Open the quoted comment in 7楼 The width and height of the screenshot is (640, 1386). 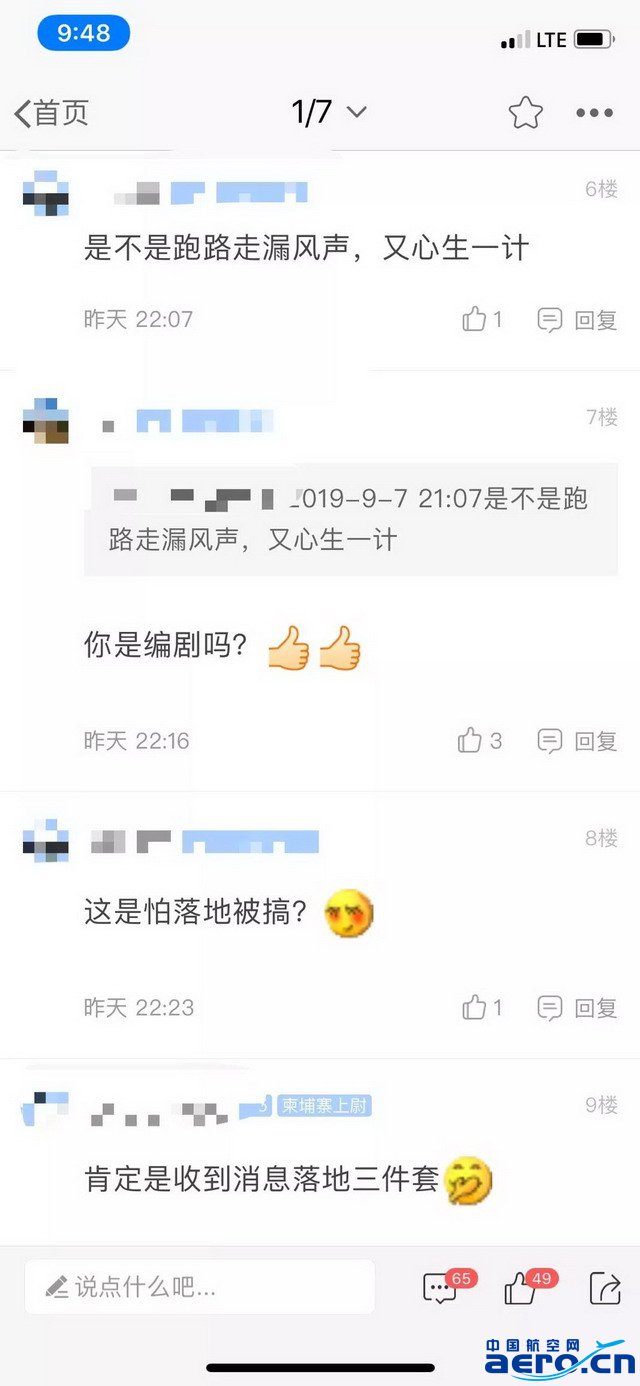350,520
